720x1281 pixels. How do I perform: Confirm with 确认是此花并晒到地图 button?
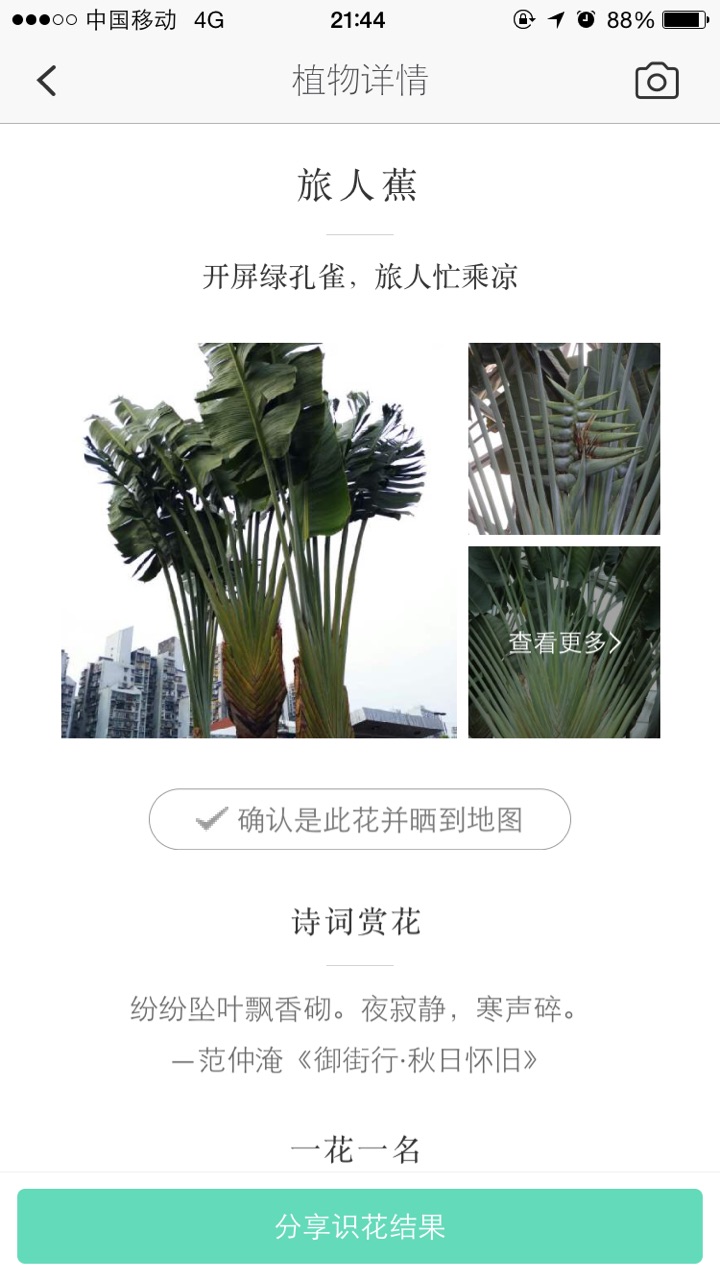[x=360, y=820]
